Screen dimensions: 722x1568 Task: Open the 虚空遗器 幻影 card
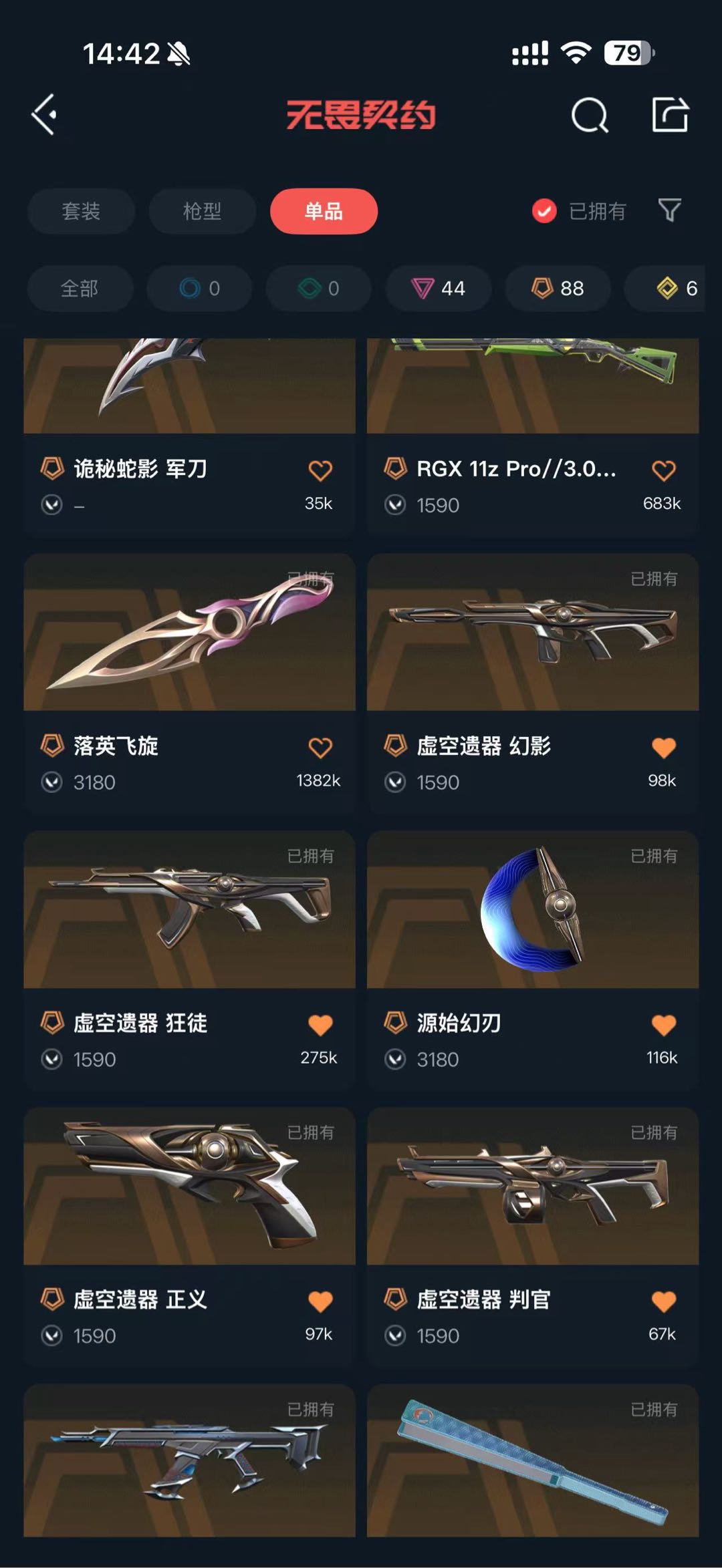click(533, 683)
